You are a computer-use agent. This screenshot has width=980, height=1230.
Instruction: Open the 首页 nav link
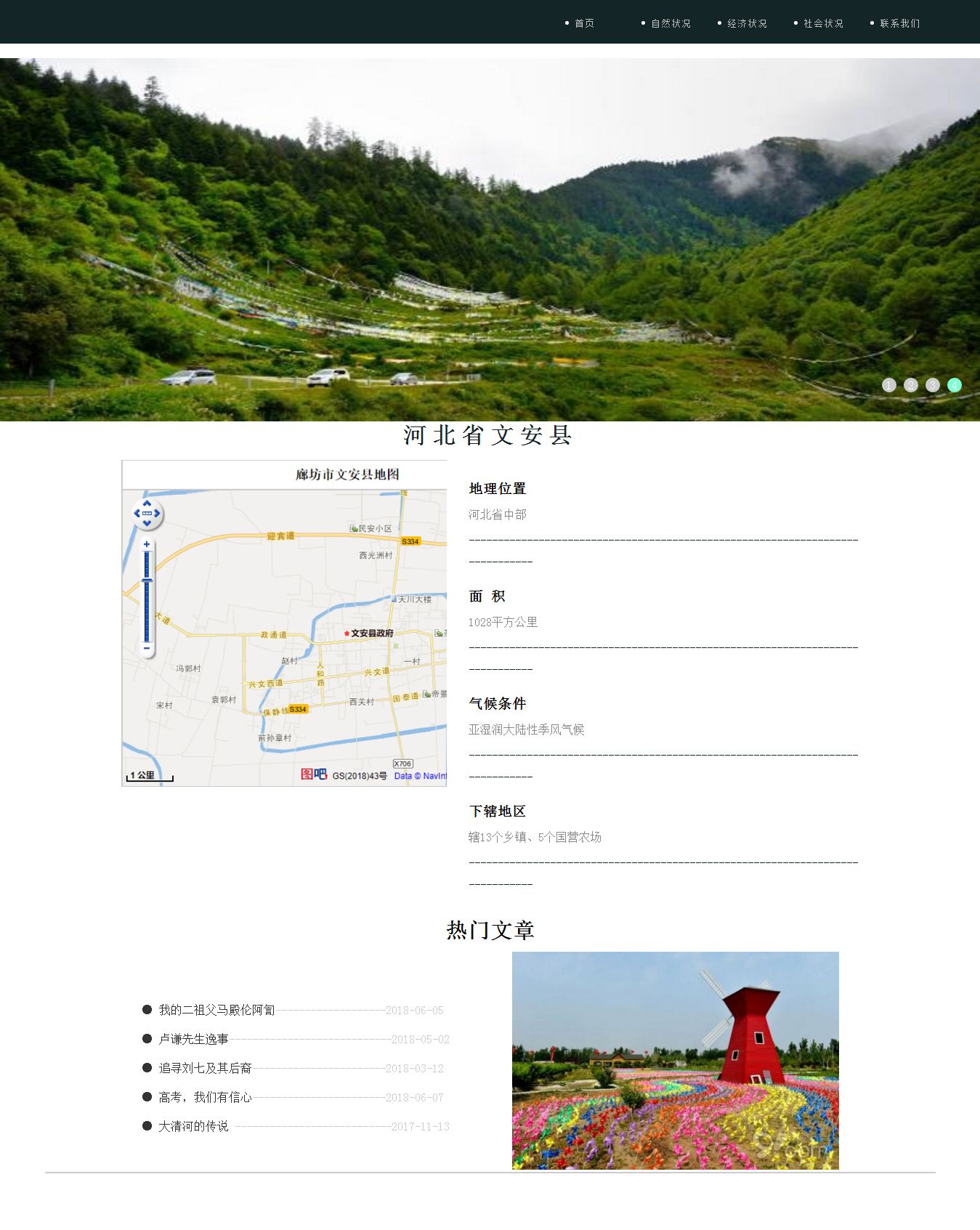click(584, 23)
